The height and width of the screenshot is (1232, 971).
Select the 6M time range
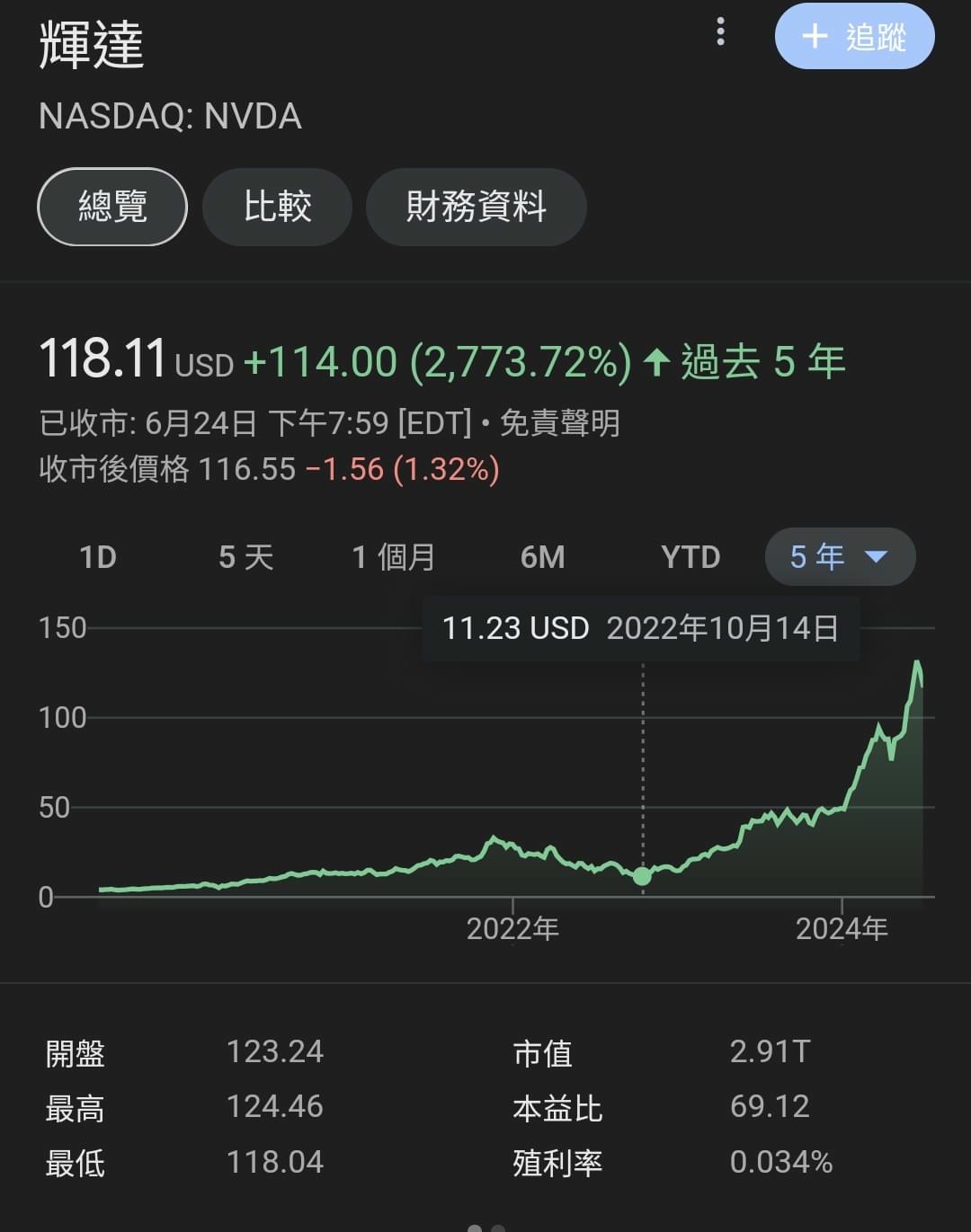543,557
